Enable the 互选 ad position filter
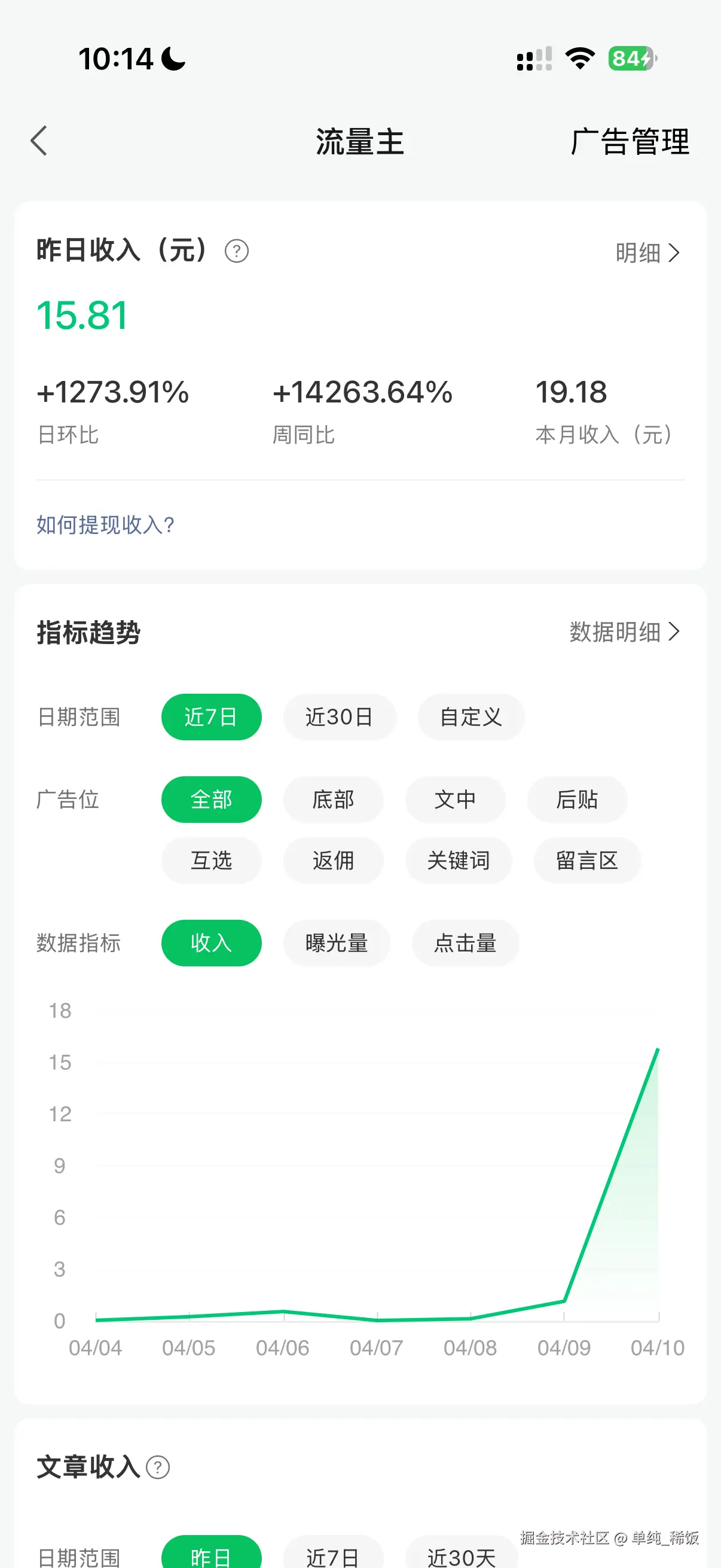The image size is (721, 1568). (x=211, y=861)
